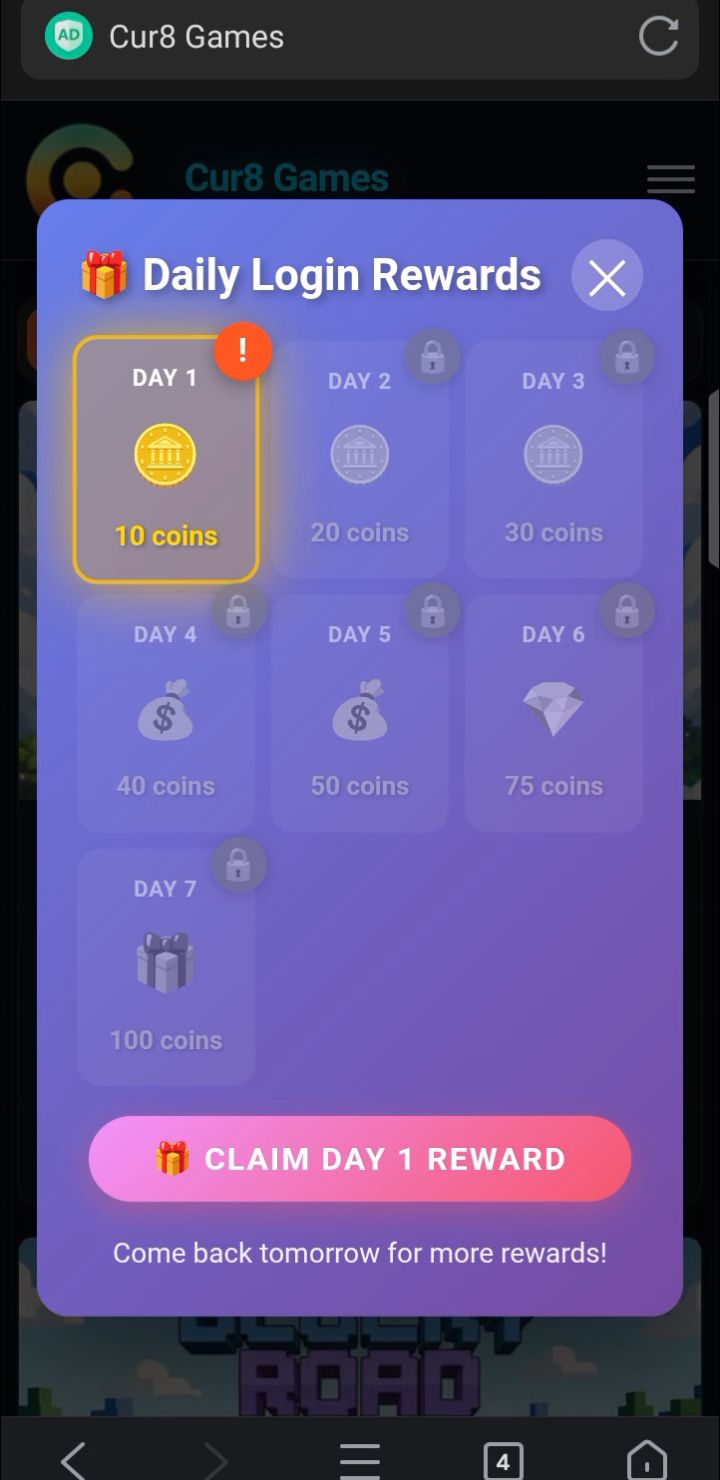Close the Daily Login Rewards dialog
Screen dimensions: 720x1480
[x=607, y=277]
